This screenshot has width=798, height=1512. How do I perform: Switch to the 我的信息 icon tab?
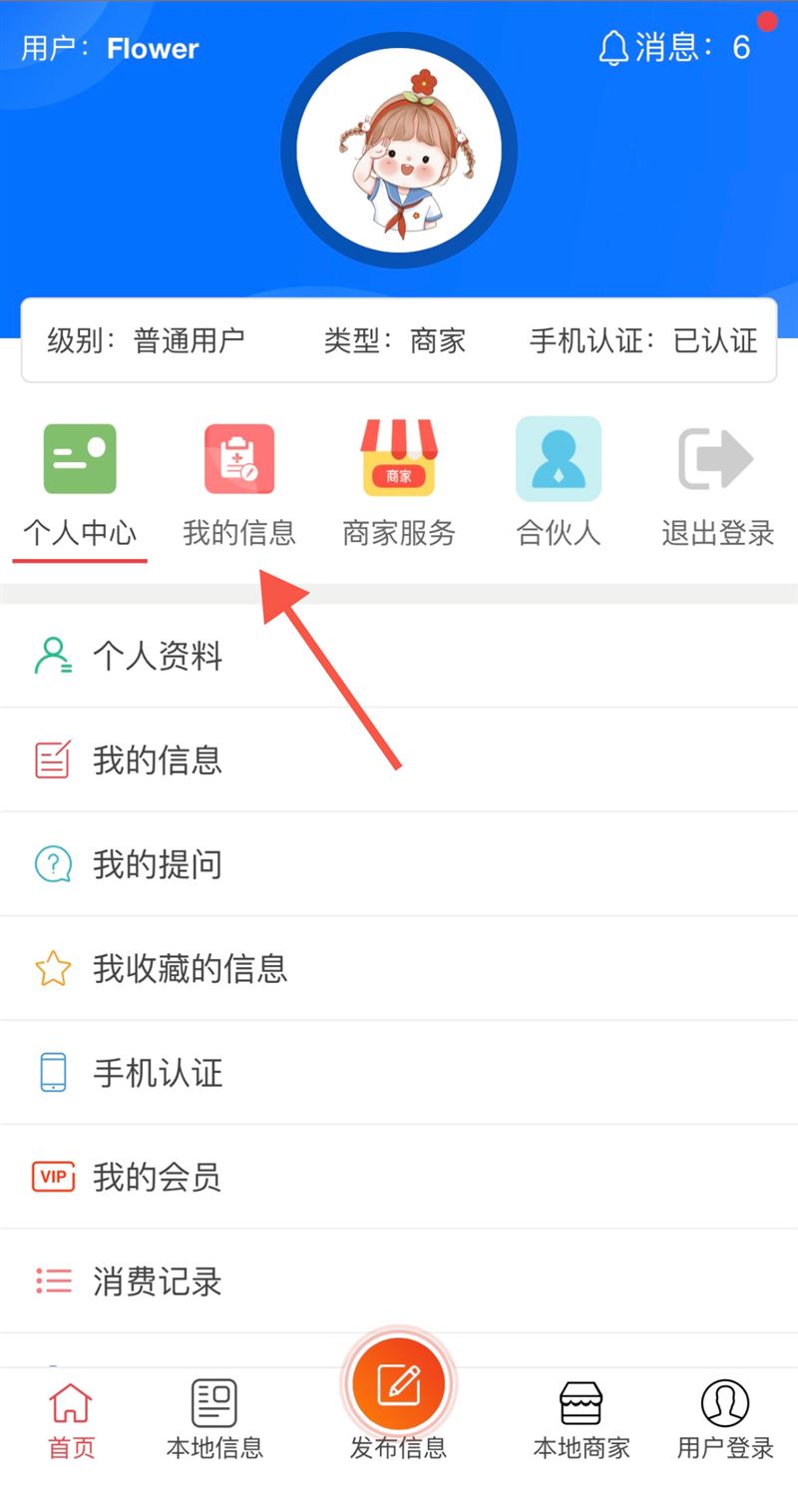[239, 486]
